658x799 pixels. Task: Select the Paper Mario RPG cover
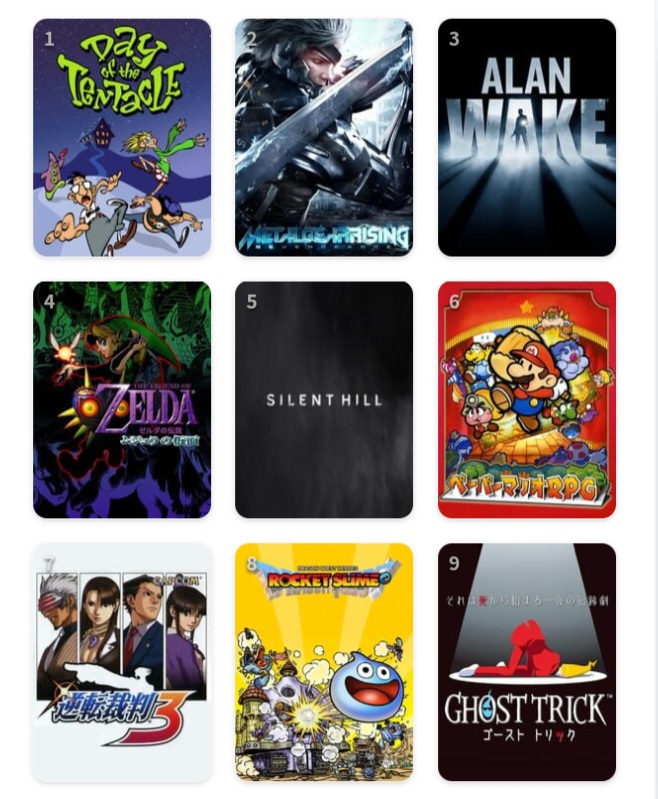(527, 400)
